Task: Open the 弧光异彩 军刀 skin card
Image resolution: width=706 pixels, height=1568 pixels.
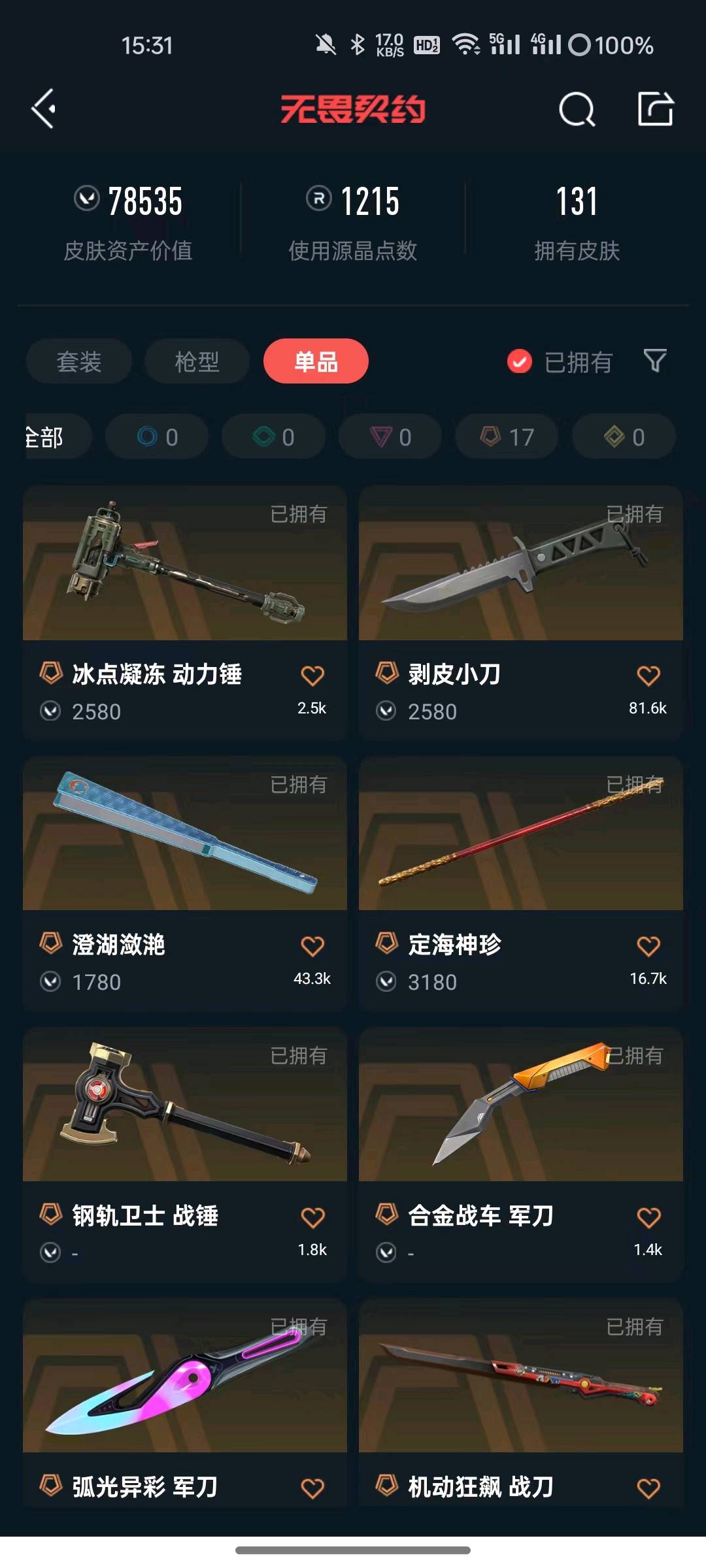Action: point(184,1375)
